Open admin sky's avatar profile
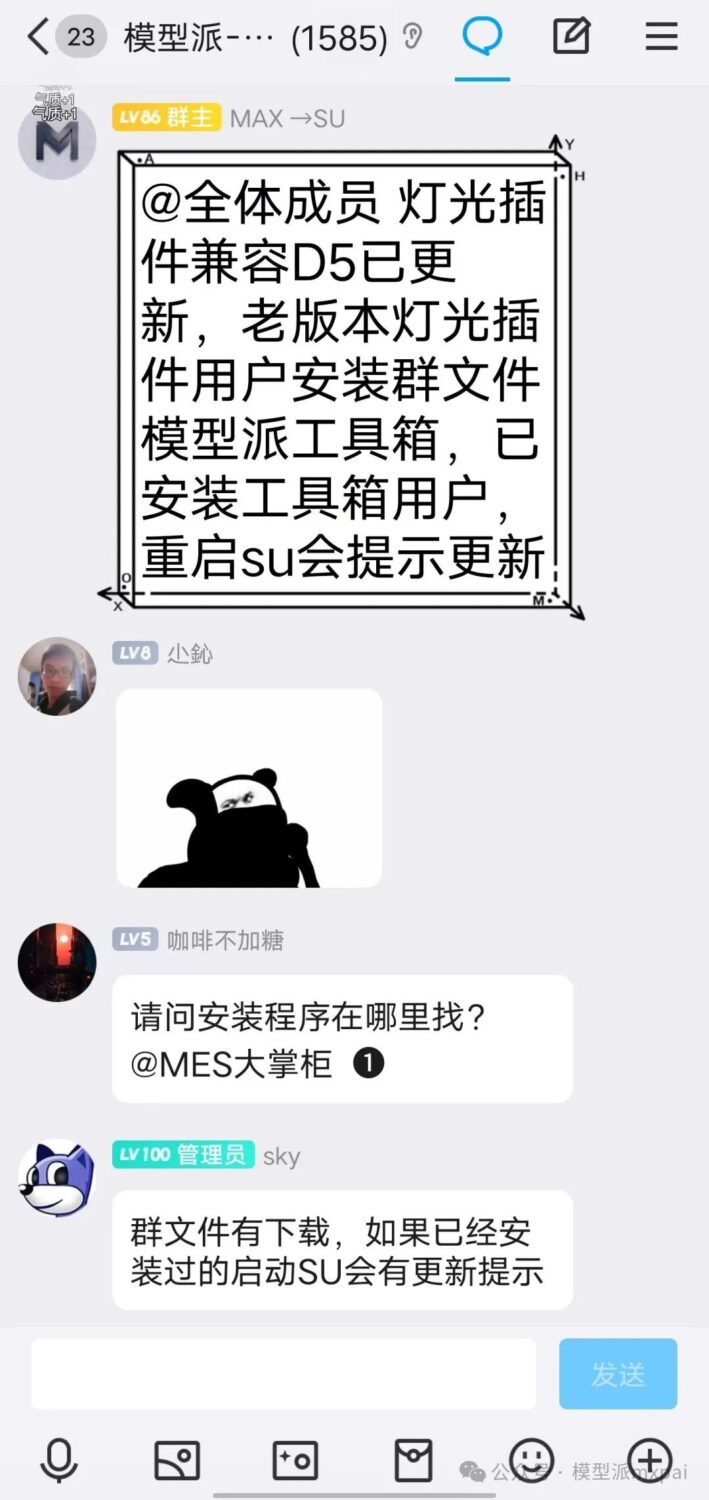709x1500 pixels. click(57, 1178)
